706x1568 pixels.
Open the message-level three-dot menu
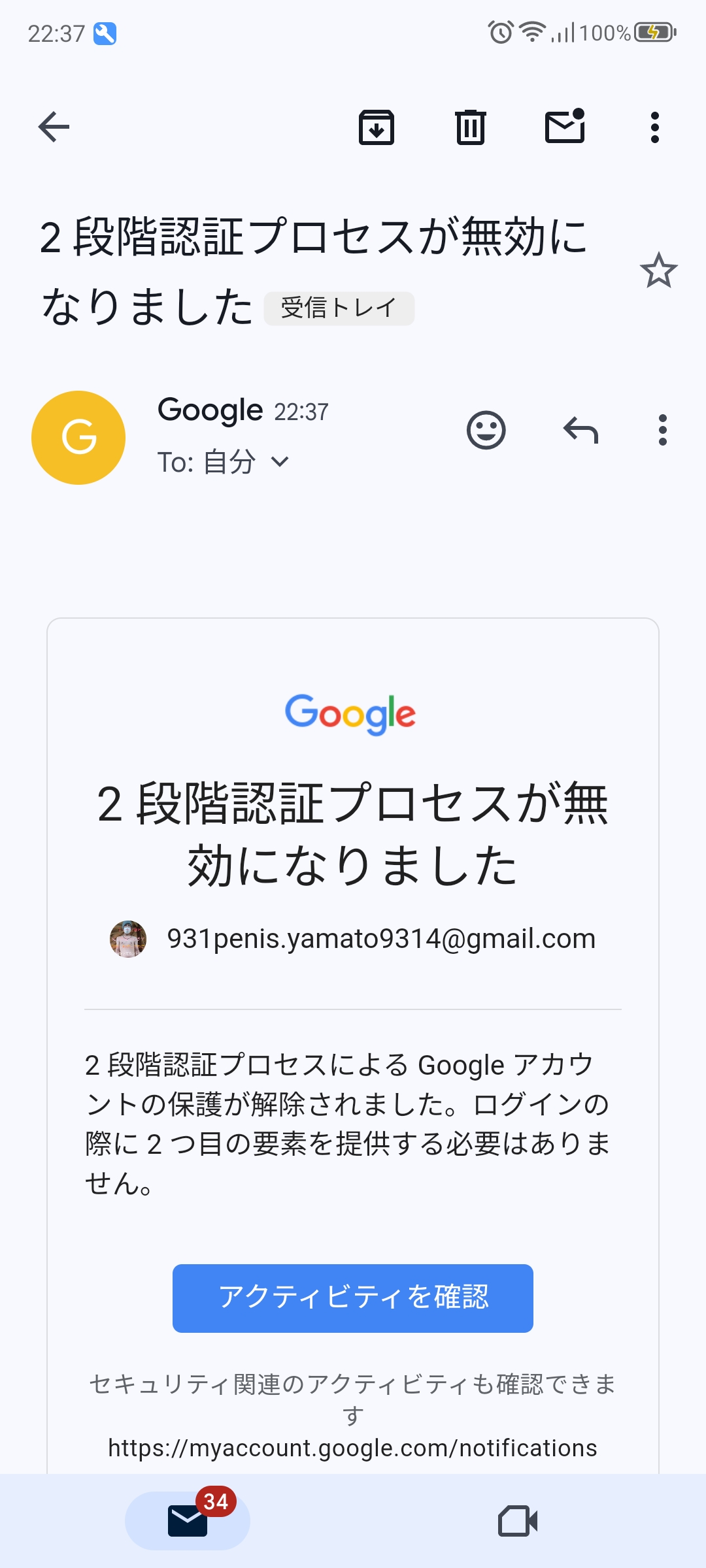coord(662,430)
